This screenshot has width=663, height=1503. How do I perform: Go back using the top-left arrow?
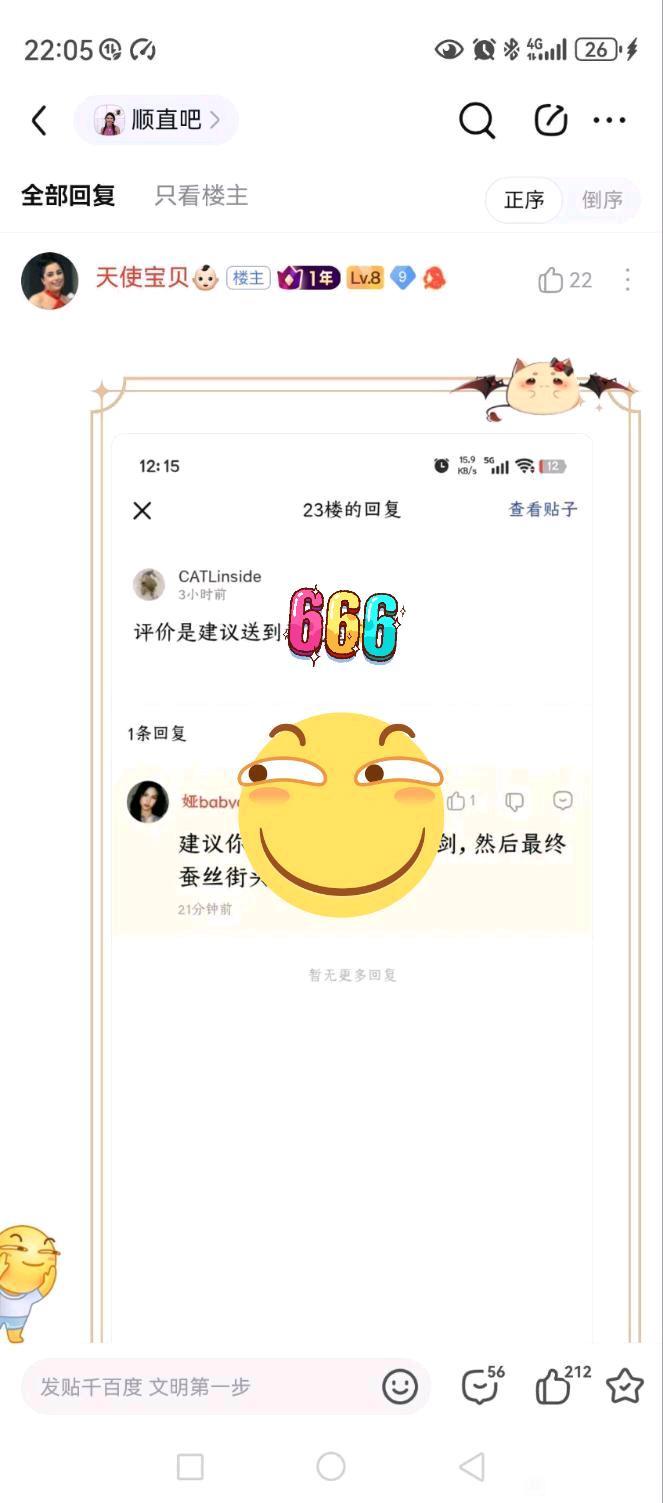pos(39,121)
